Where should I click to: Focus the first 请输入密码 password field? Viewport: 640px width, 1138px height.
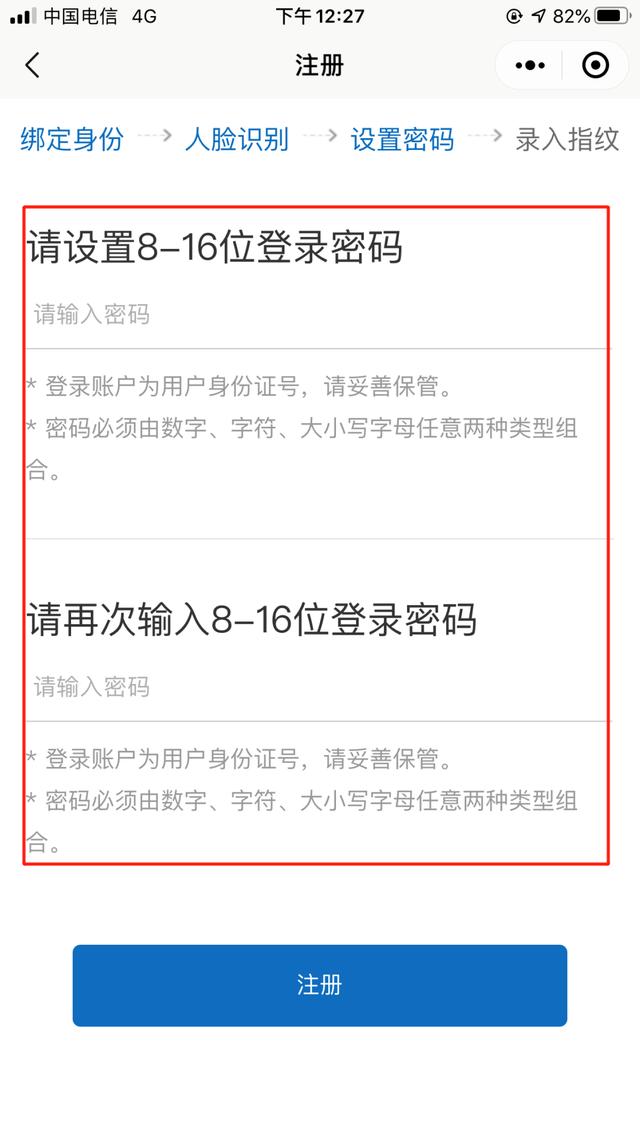[x=315, y=315]
